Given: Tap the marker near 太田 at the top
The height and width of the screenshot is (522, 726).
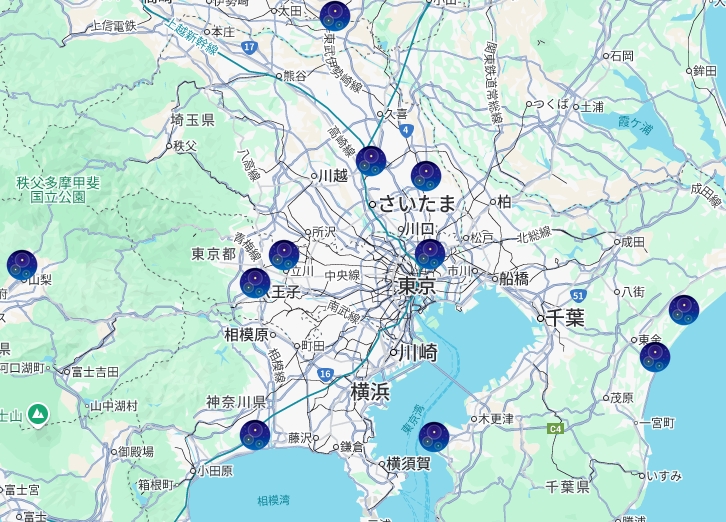Looking at the screenshot, I should [335, 16].
